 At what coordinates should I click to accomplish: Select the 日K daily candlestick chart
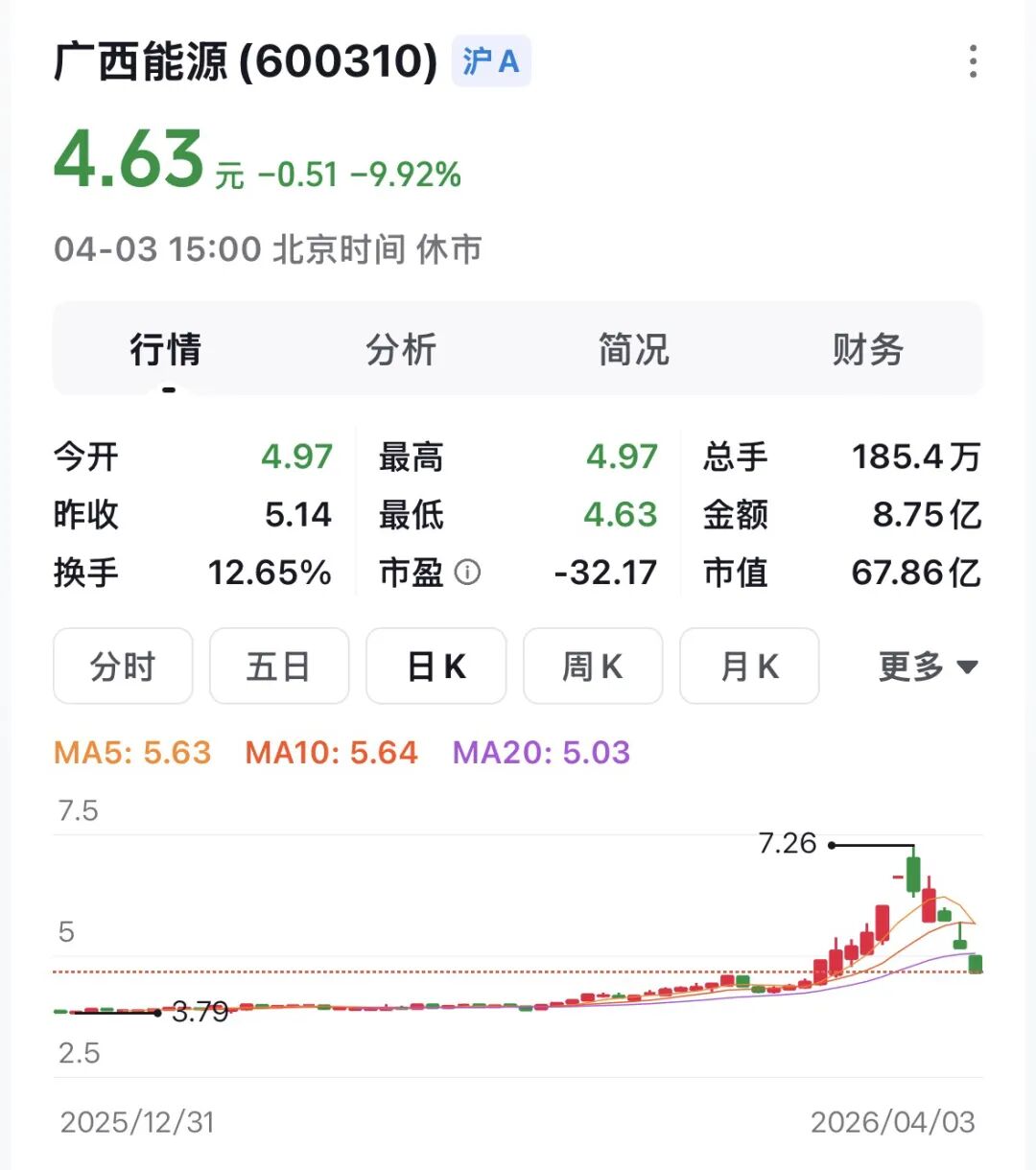(436, 667)
